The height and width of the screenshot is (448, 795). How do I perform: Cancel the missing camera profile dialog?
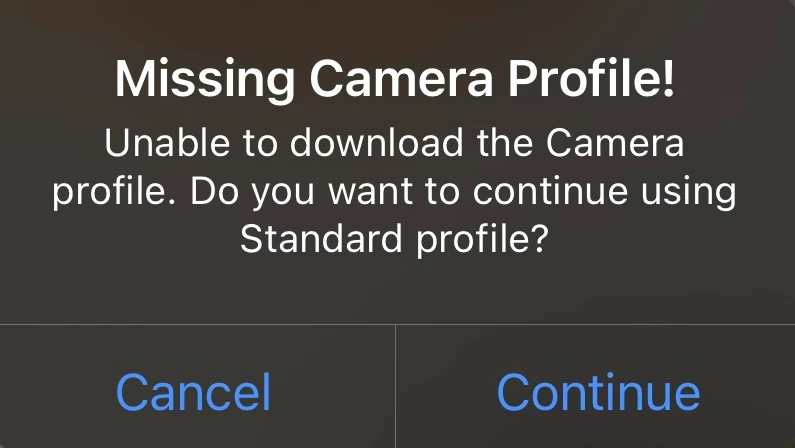tap(193, 391)
